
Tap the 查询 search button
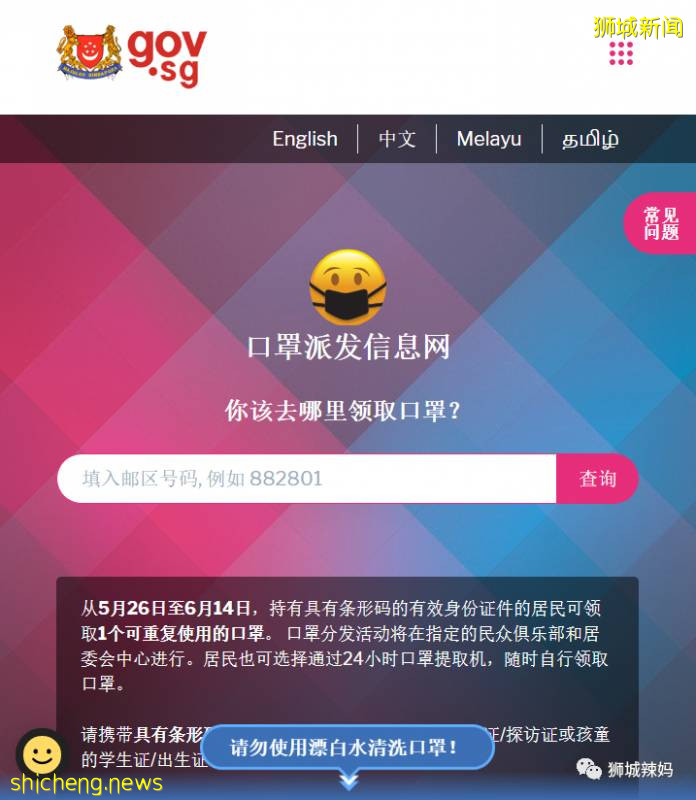tap(597, 478)
